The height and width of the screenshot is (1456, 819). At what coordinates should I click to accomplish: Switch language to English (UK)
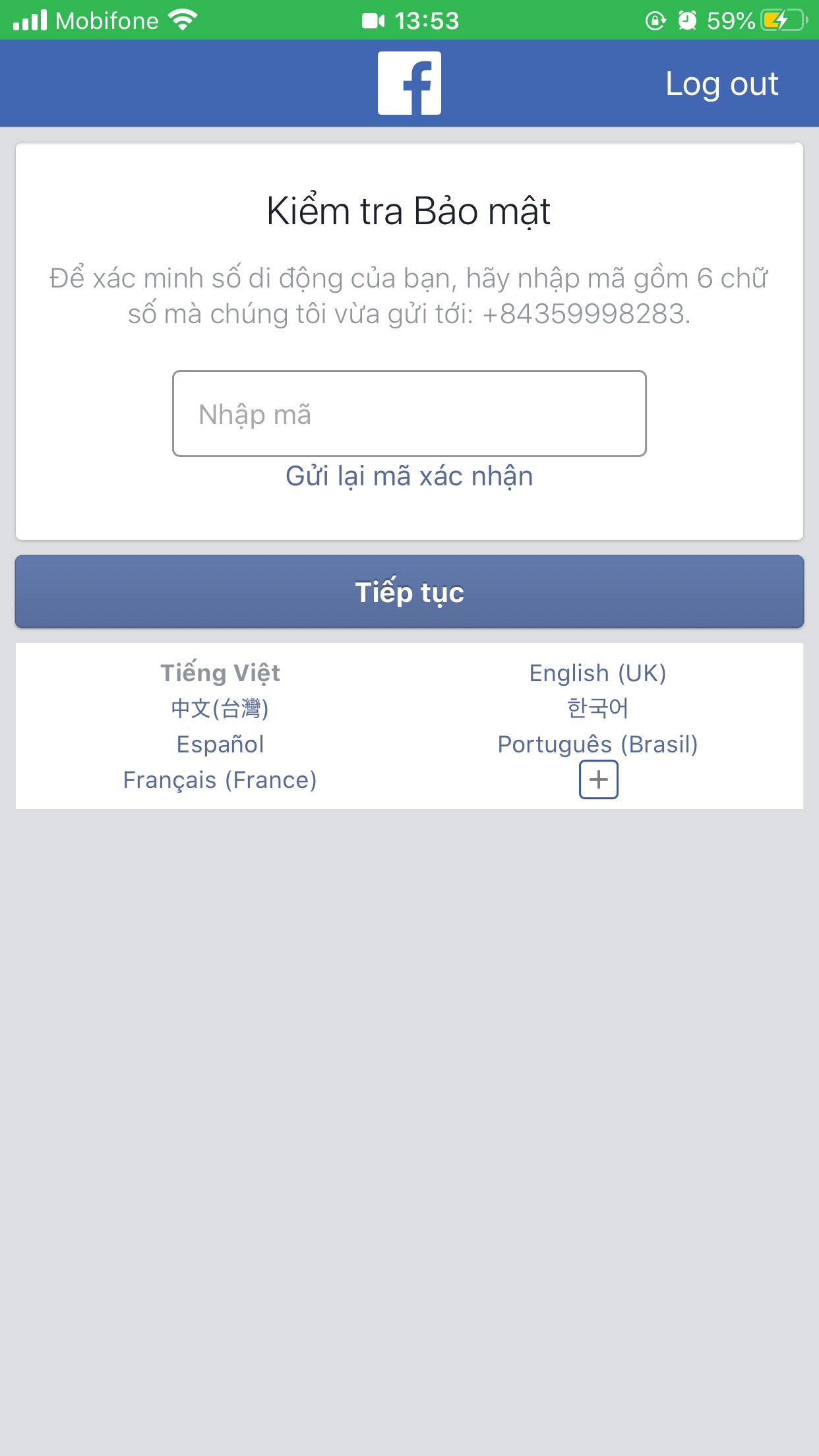tap(597, 673)
